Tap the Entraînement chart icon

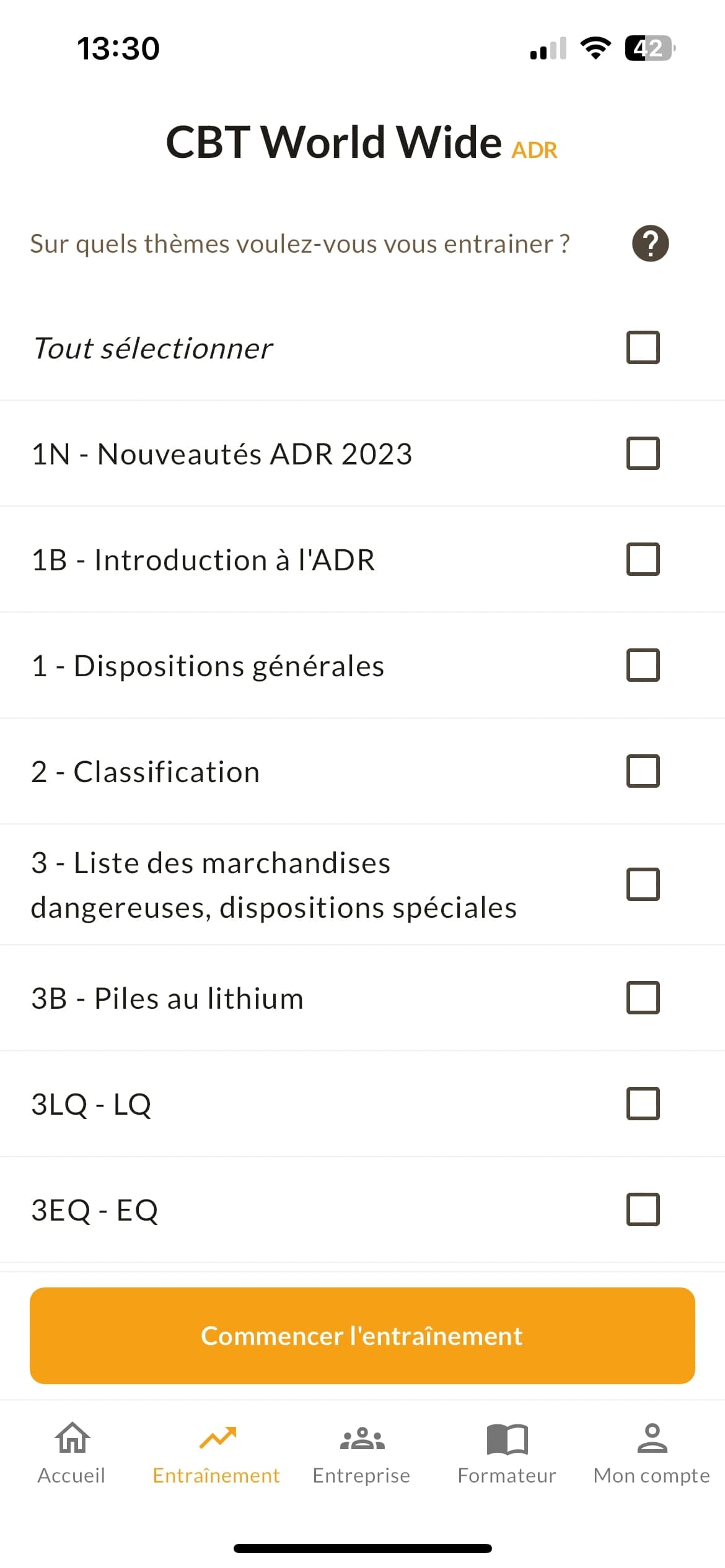point(217,1436)
